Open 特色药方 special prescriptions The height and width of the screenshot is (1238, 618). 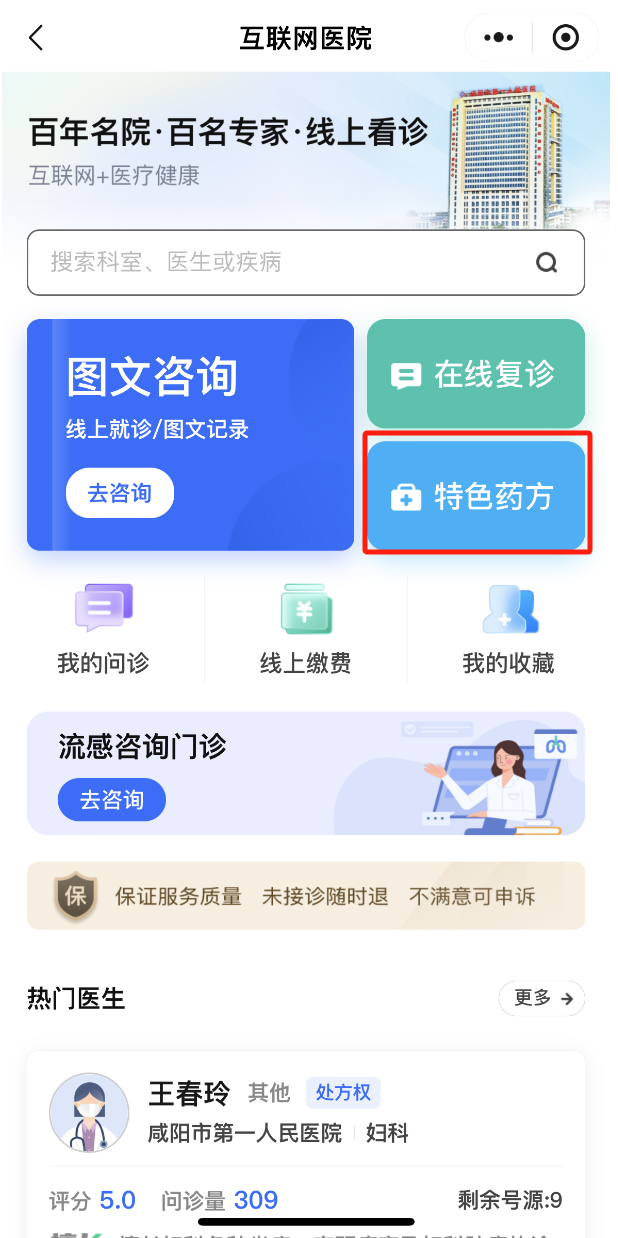[476, 496]
